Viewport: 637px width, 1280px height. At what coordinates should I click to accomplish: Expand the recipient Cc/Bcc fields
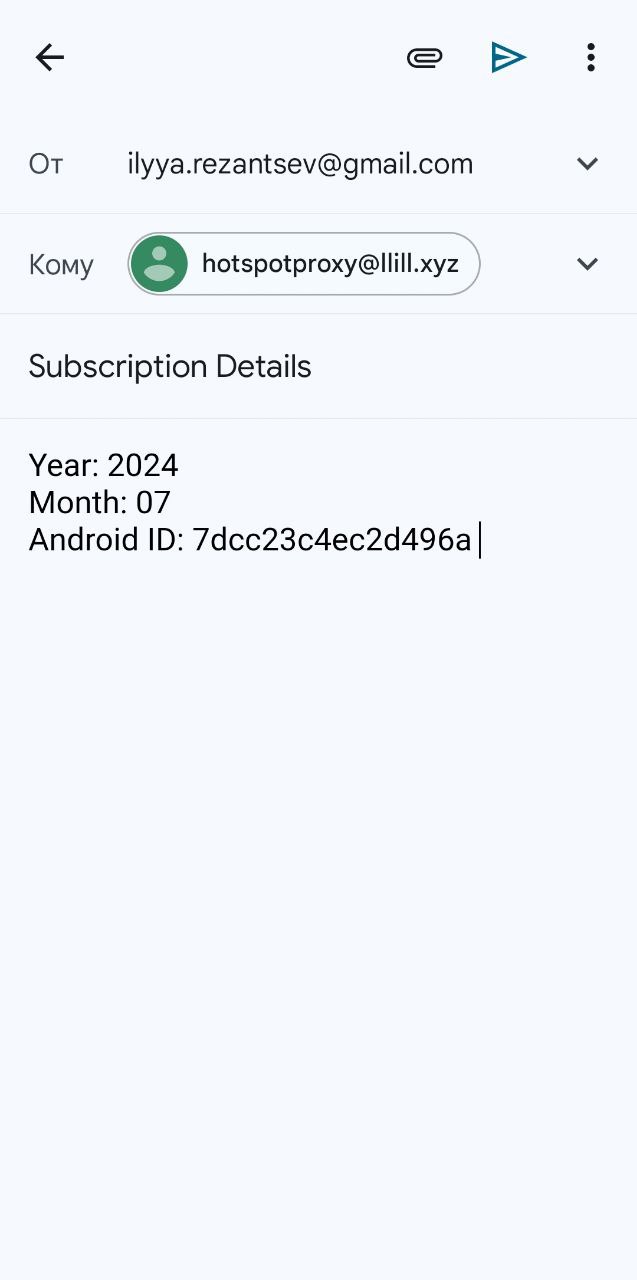(587, 264)
